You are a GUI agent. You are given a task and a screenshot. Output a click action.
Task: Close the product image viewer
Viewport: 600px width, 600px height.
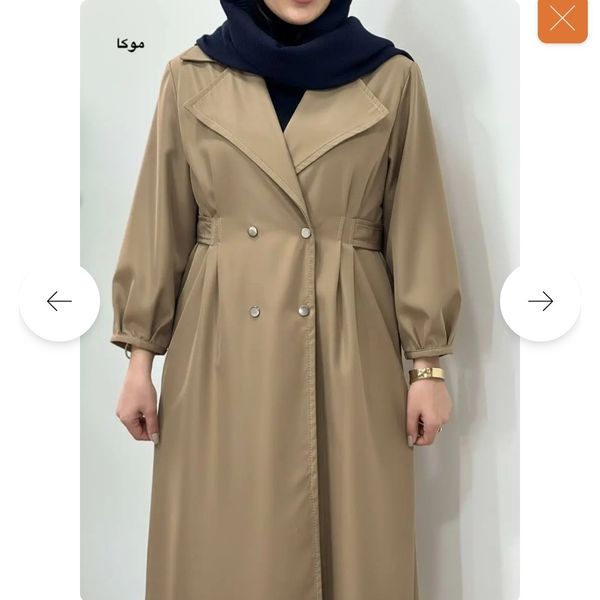coord(562,19)
